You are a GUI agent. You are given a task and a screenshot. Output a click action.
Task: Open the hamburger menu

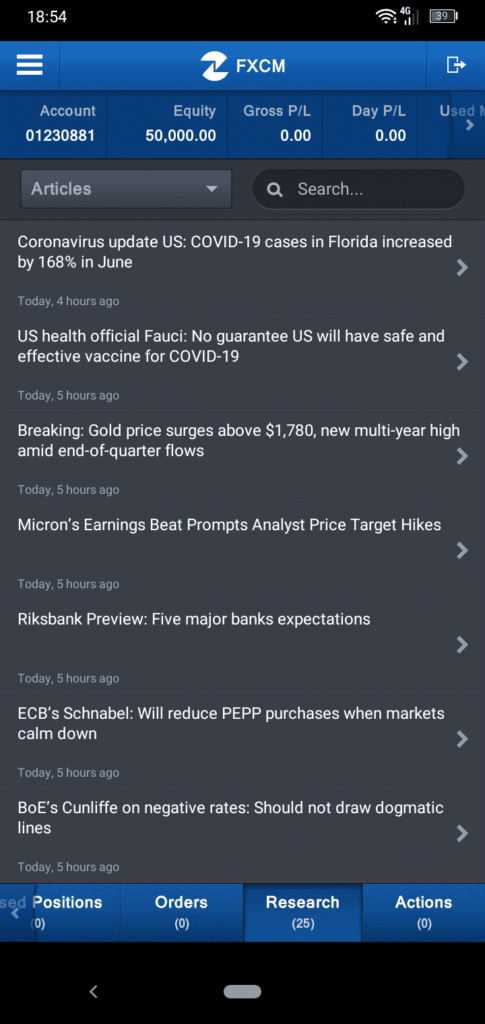(x=29, y=65)
